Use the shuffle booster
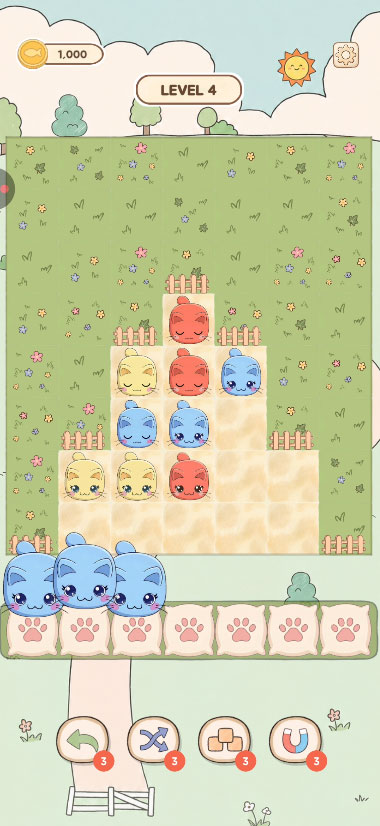The width and height of the screenshot is (380, 826). pos(153,740)
